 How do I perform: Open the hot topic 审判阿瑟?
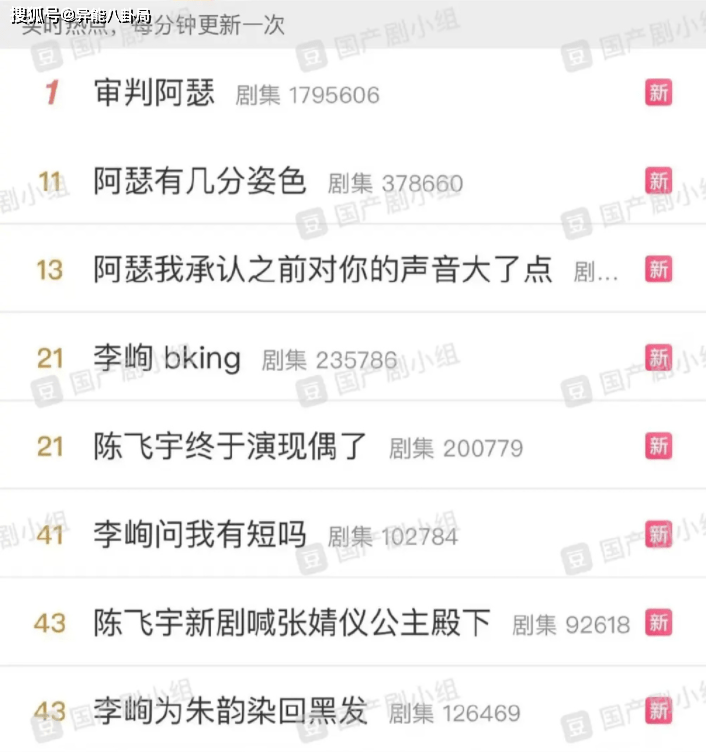click(154, 94)
